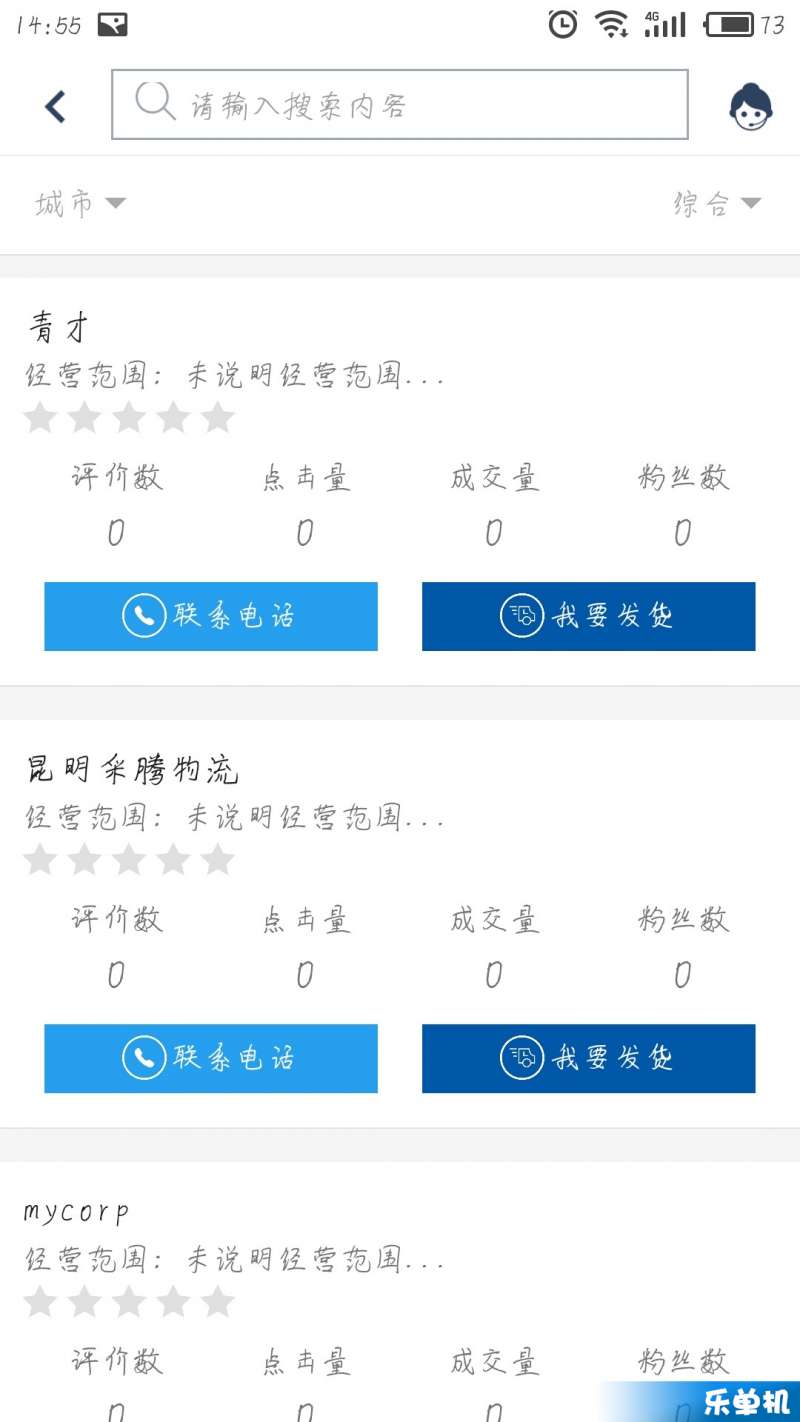Open the mycorp company card
Screen dimensions: 800x1422
[x=400, y=1292]
